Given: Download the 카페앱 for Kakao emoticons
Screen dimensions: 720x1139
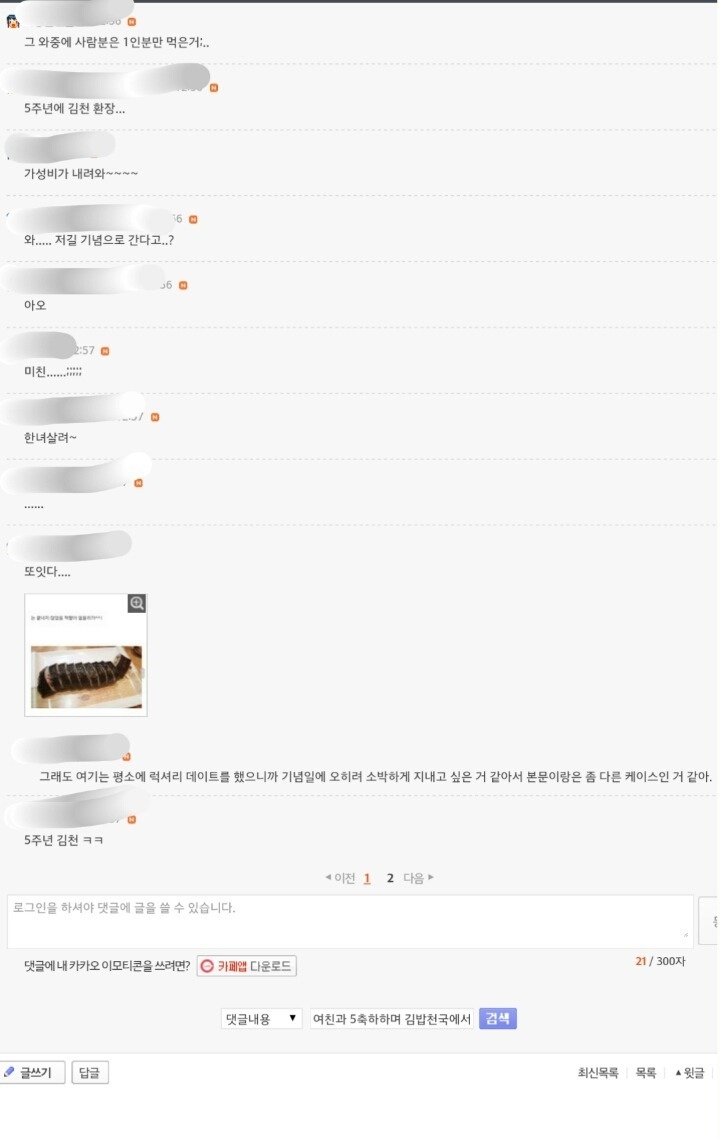Looking at the screenshot, I should 247,966.
